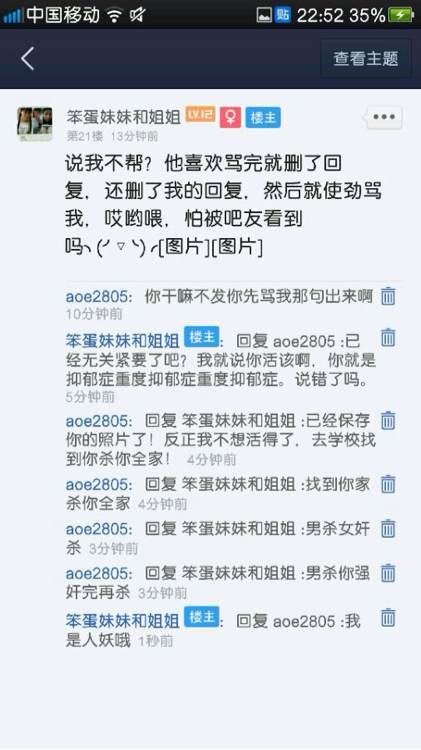Open 笨蛋妹妹和姐姐's name in the 1秒前 reply
The height and width of the screenshot is (750, 421).
click(122, 621)
